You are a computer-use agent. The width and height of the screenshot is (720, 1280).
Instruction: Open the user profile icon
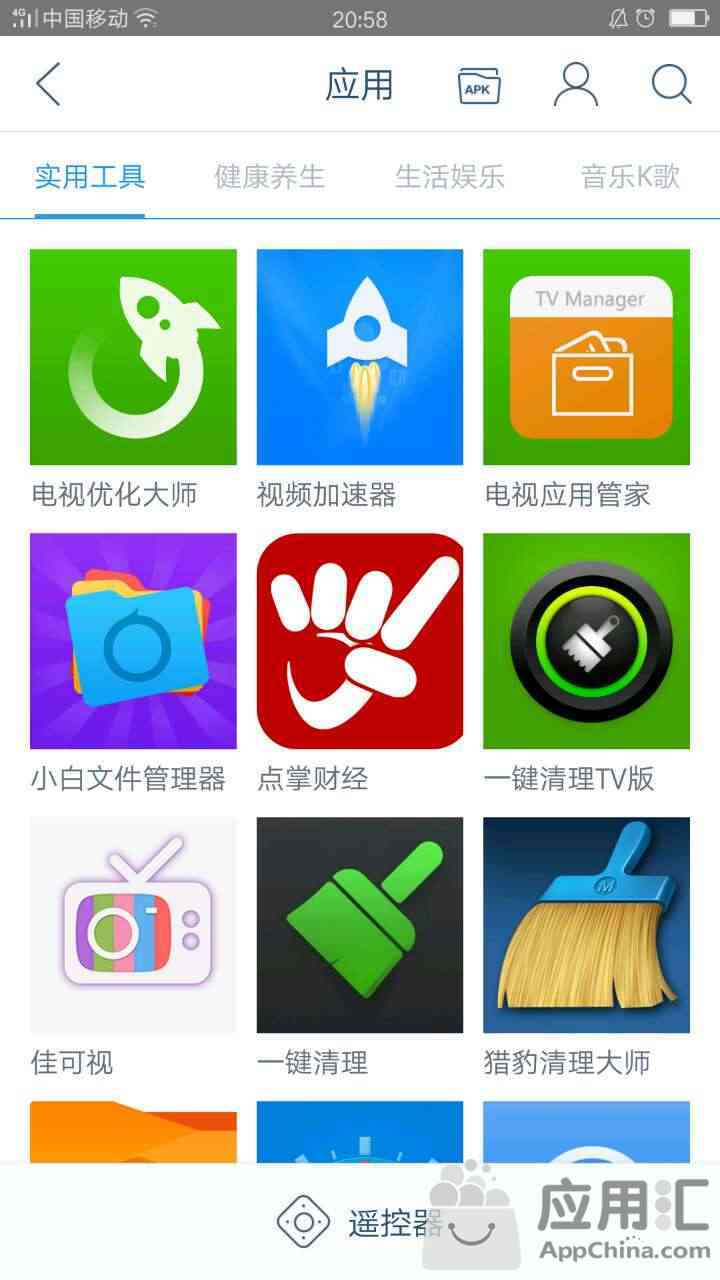[576, 85]
